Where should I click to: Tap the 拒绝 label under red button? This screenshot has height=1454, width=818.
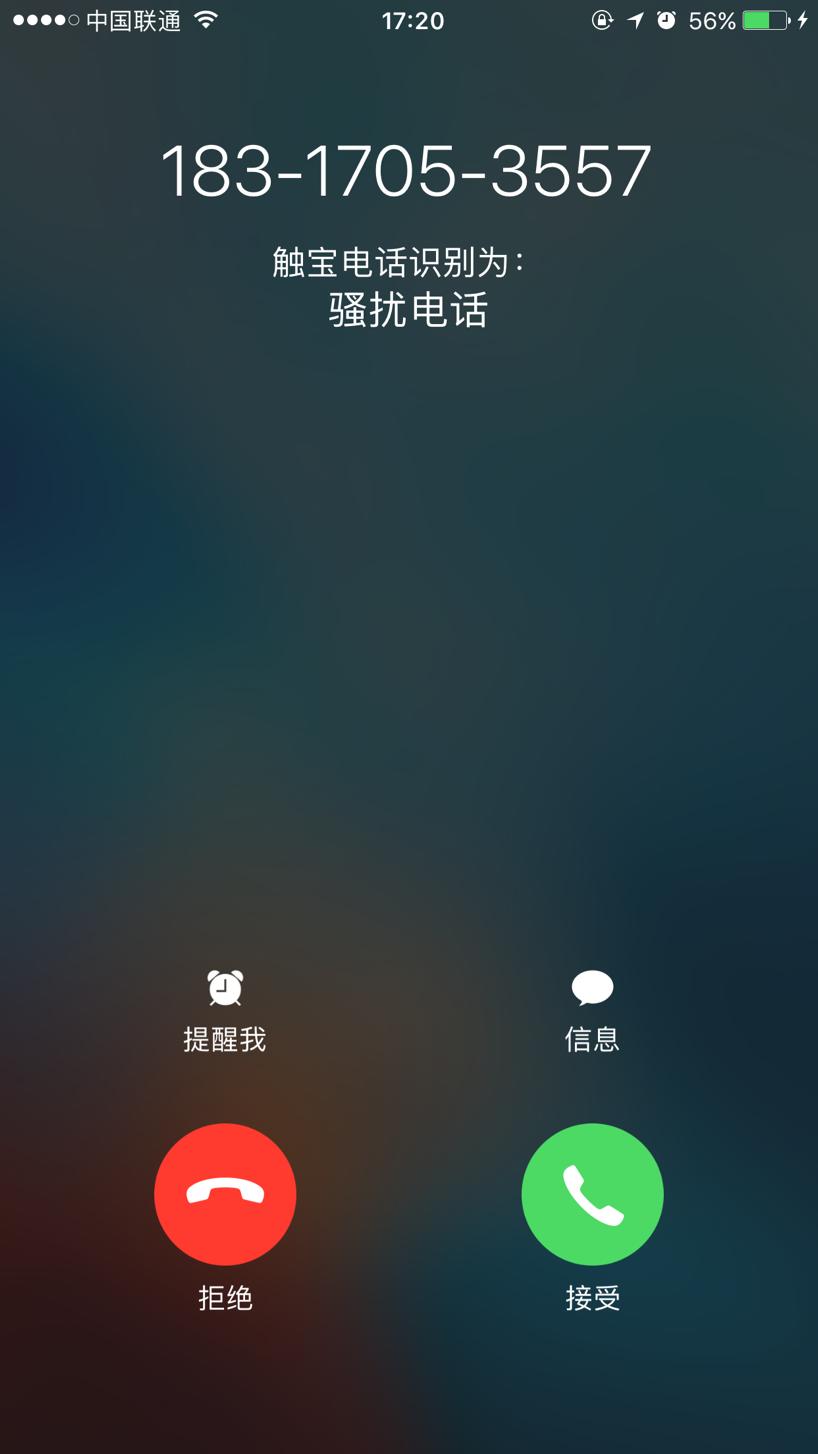click(x=225, y=1298)
